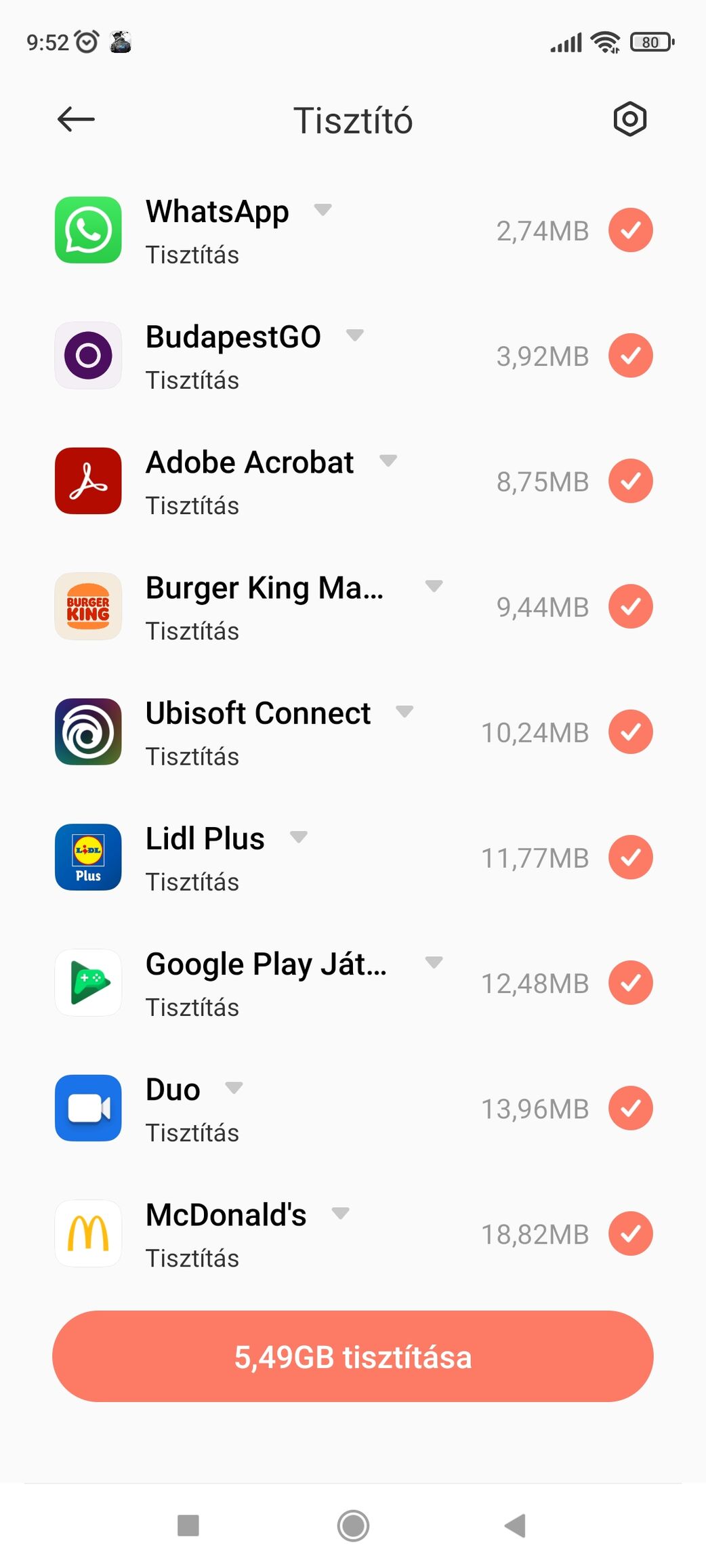Expand the Burger King entry details

click(x=434, y=586)
